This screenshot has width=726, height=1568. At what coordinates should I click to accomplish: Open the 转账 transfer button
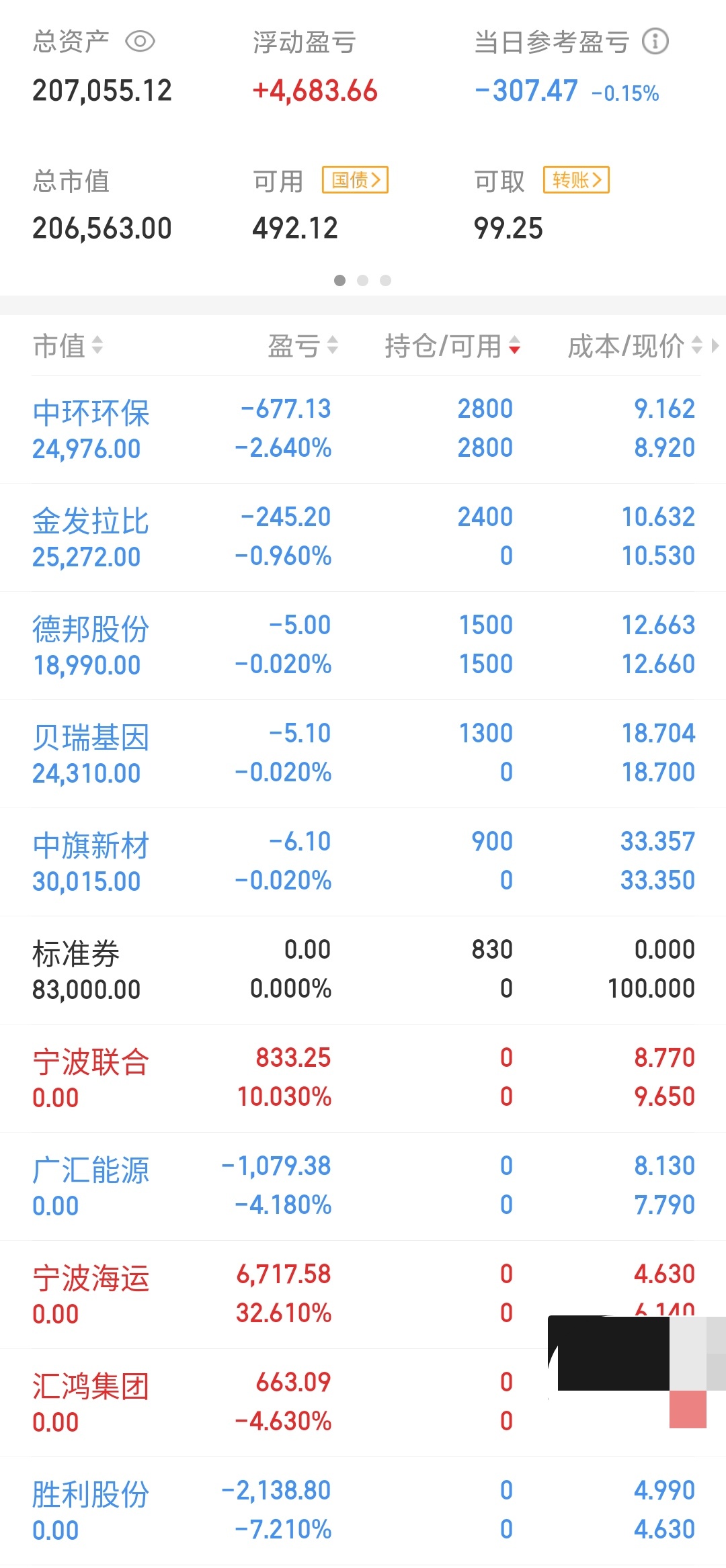click(x=576, y=180)
